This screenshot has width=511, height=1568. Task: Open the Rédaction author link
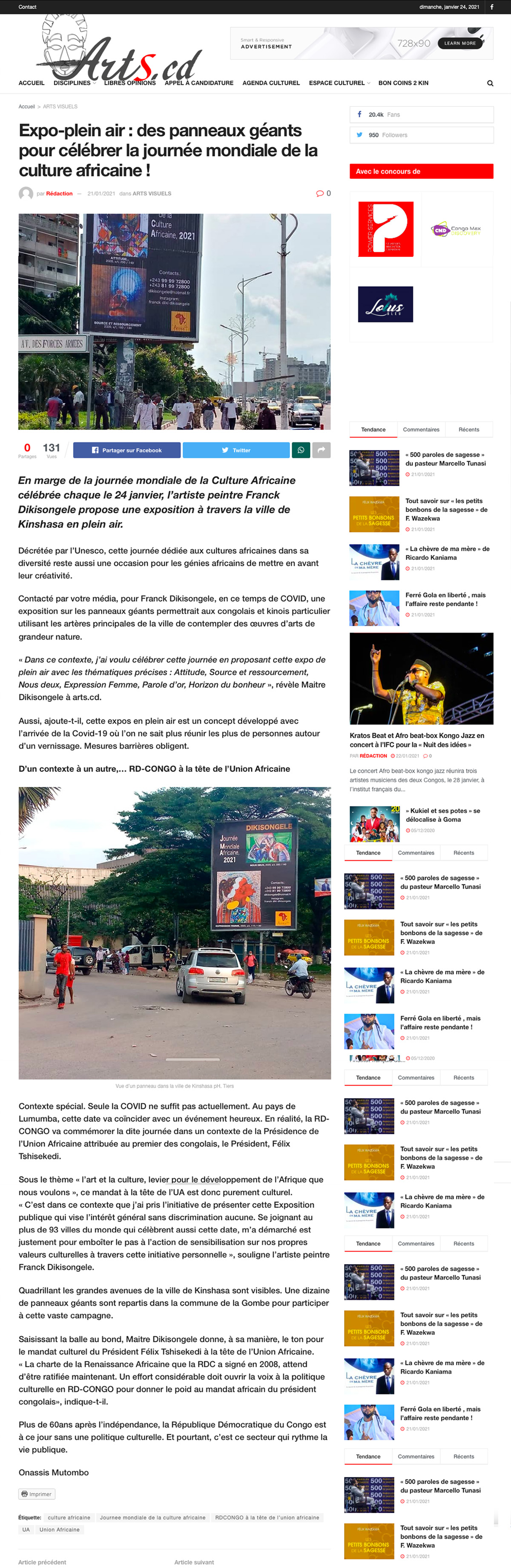(59, 193)
